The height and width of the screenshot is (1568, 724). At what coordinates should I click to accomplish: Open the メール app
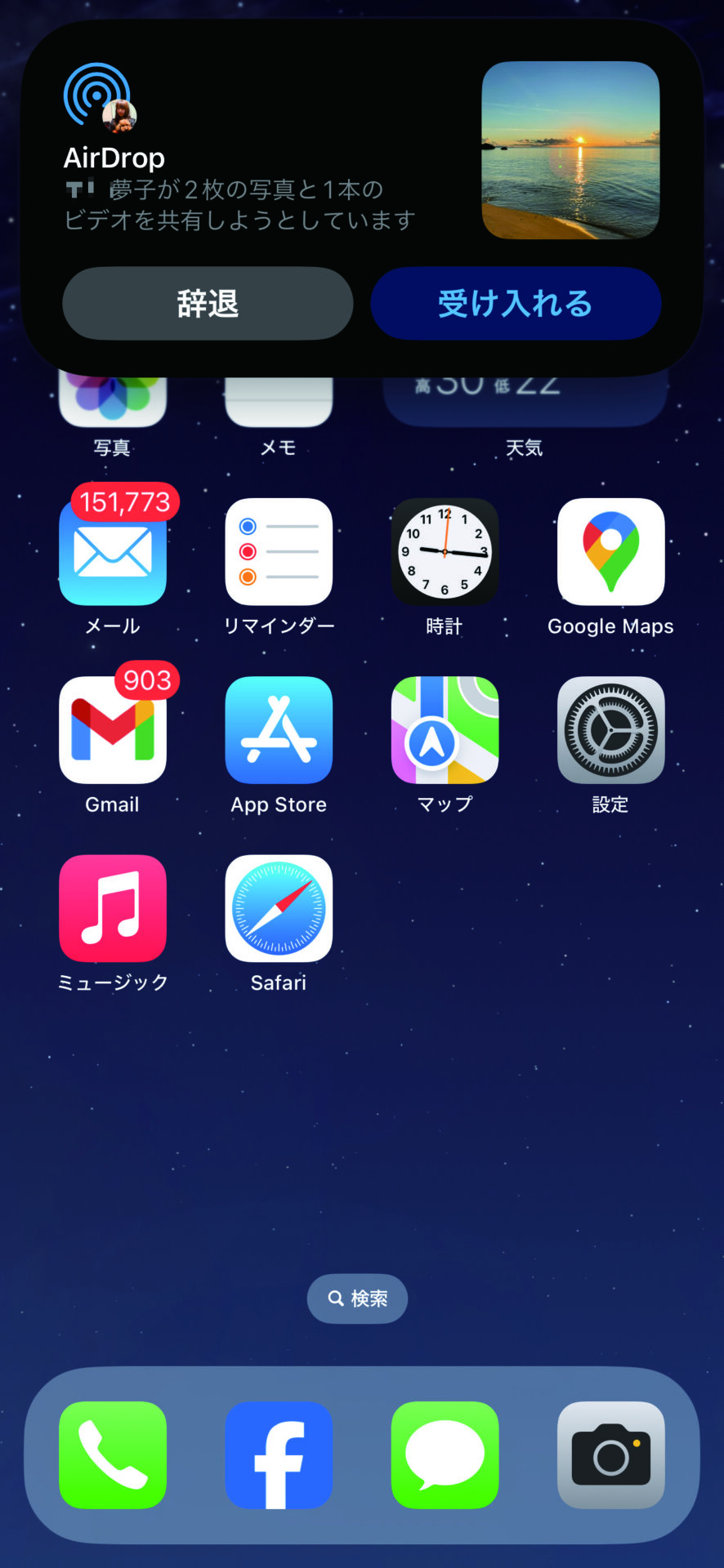click(x=113, y=552)
